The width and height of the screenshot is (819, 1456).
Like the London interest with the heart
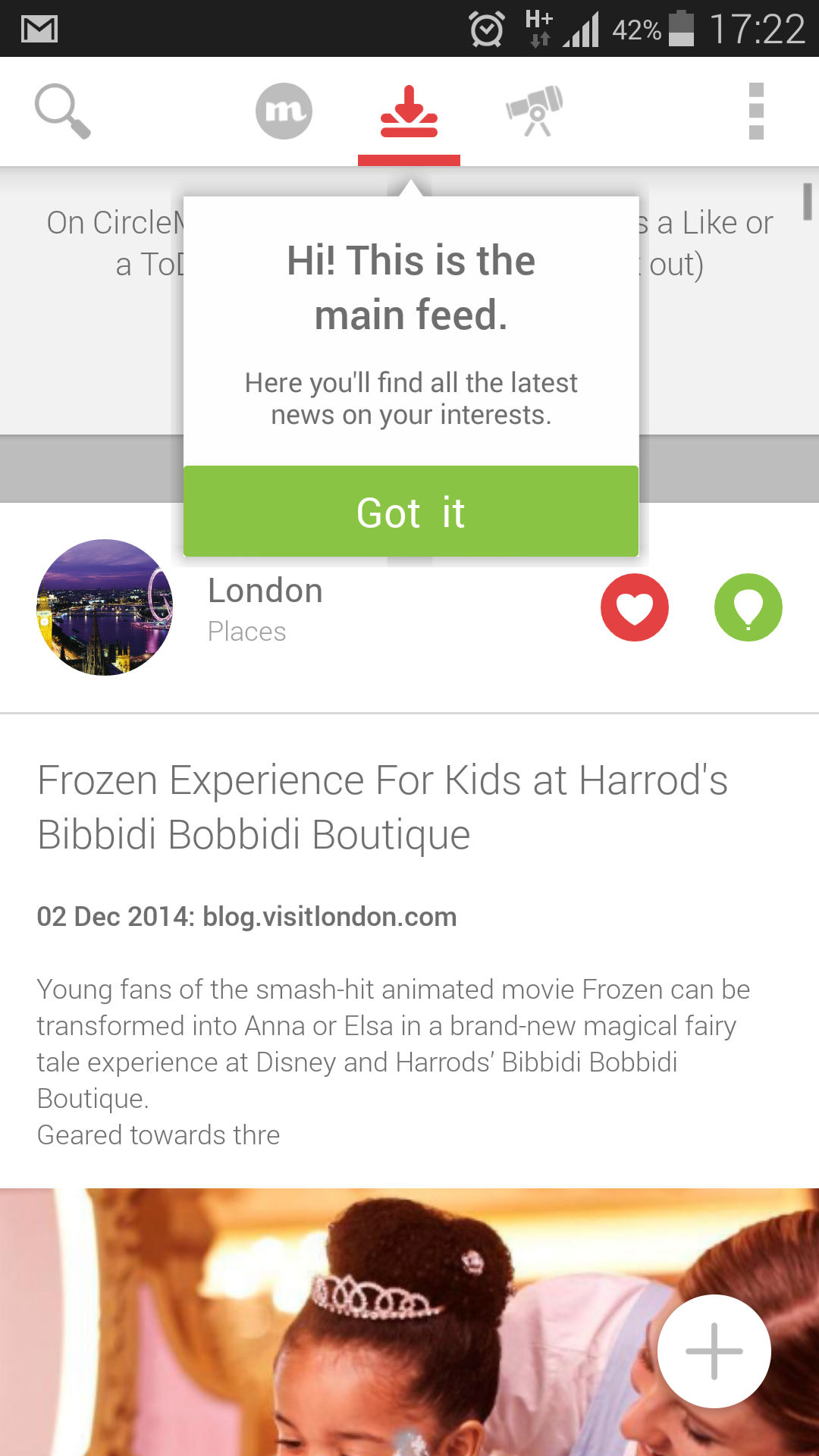coord(635,607)
